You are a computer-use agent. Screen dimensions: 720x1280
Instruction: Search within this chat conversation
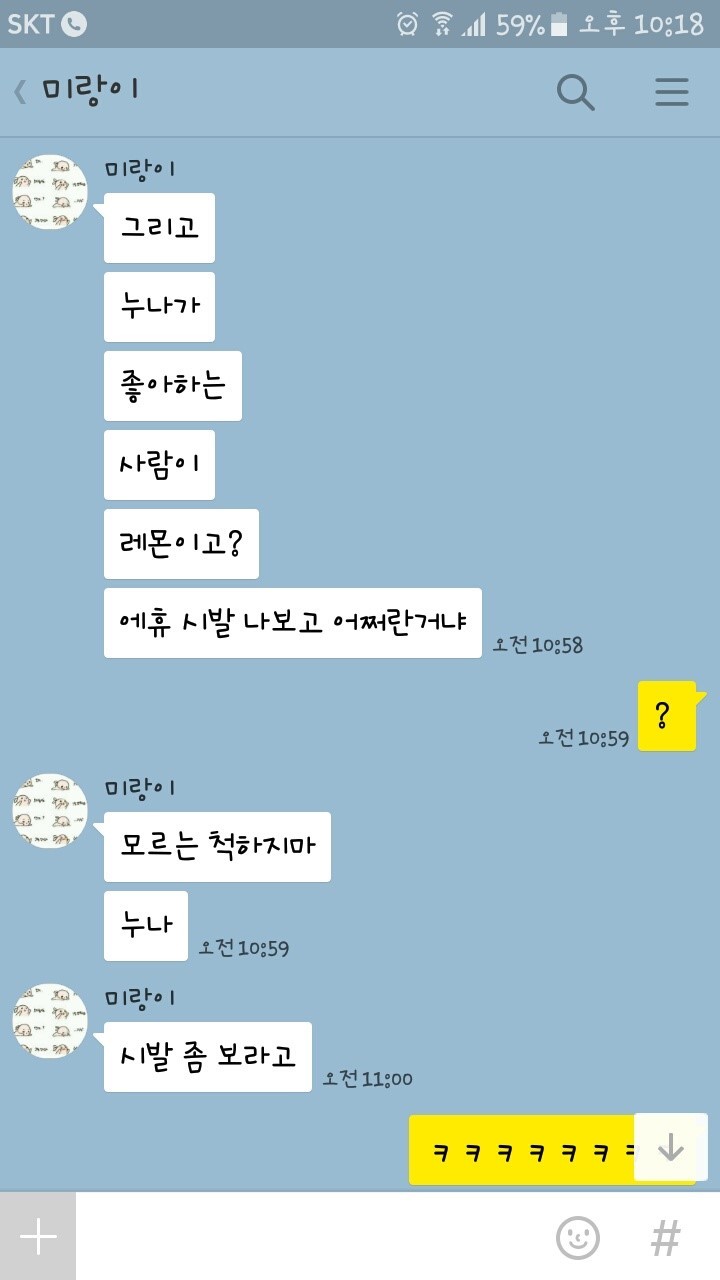(575, 92)
